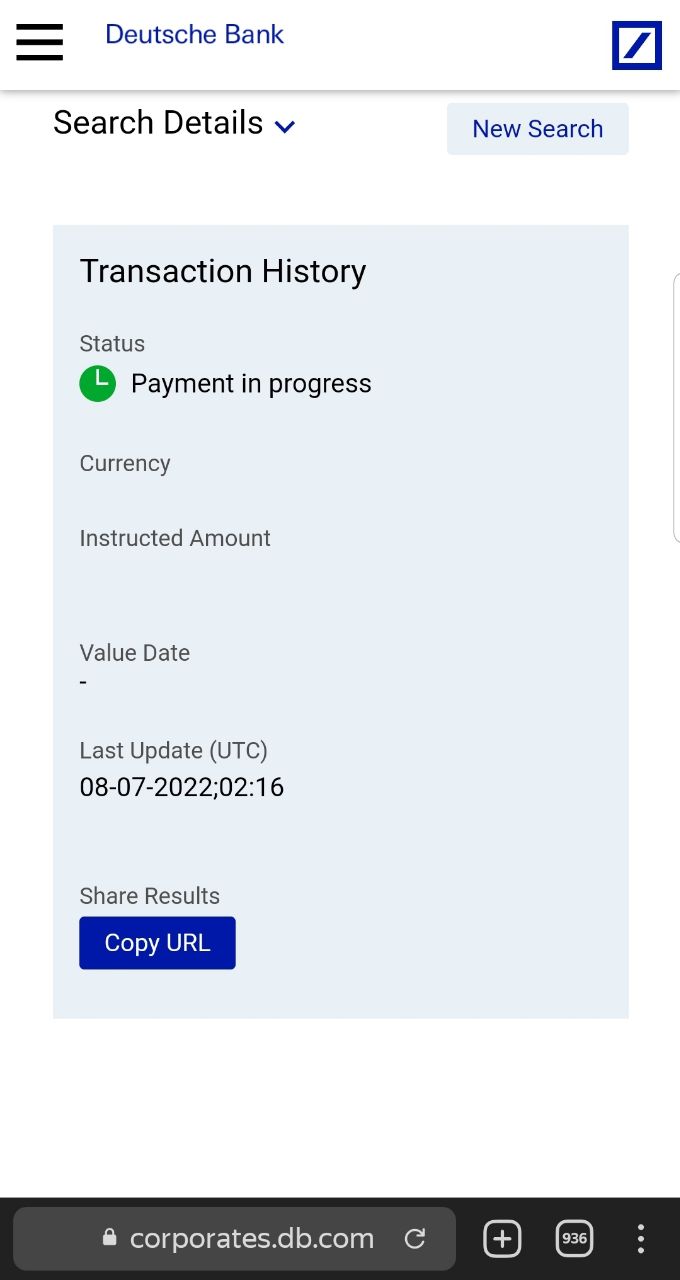The image size is (680, 1280).
Task: Open the tab switcher showing 936
Action: [574, 1239]
